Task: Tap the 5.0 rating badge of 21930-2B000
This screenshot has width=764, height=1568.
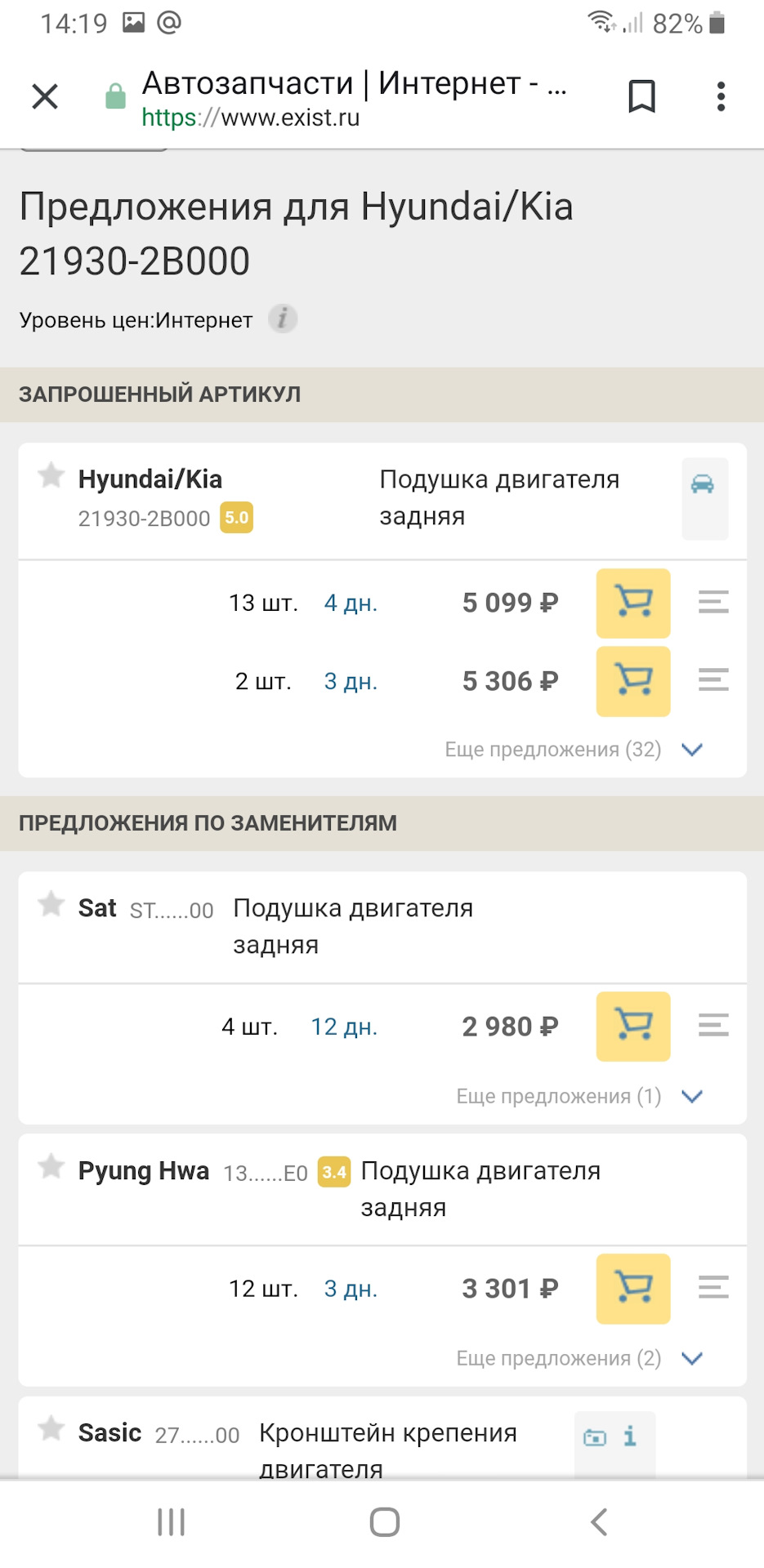Action: (x=236, y=518)
